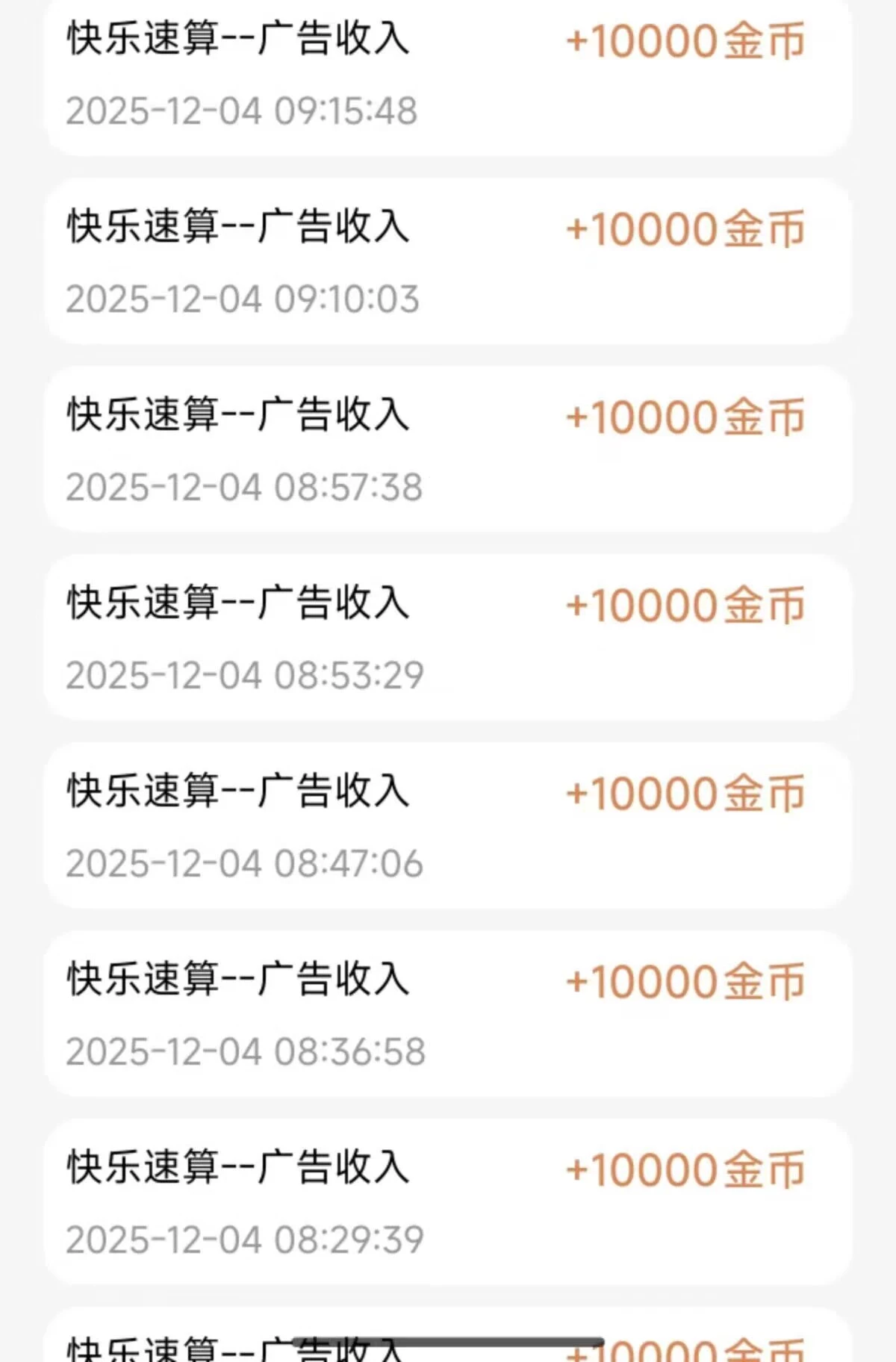Tap the +10000 amount on 08:36:58 row
Viewport: 896px width, 1362px height.
point(685,982)
